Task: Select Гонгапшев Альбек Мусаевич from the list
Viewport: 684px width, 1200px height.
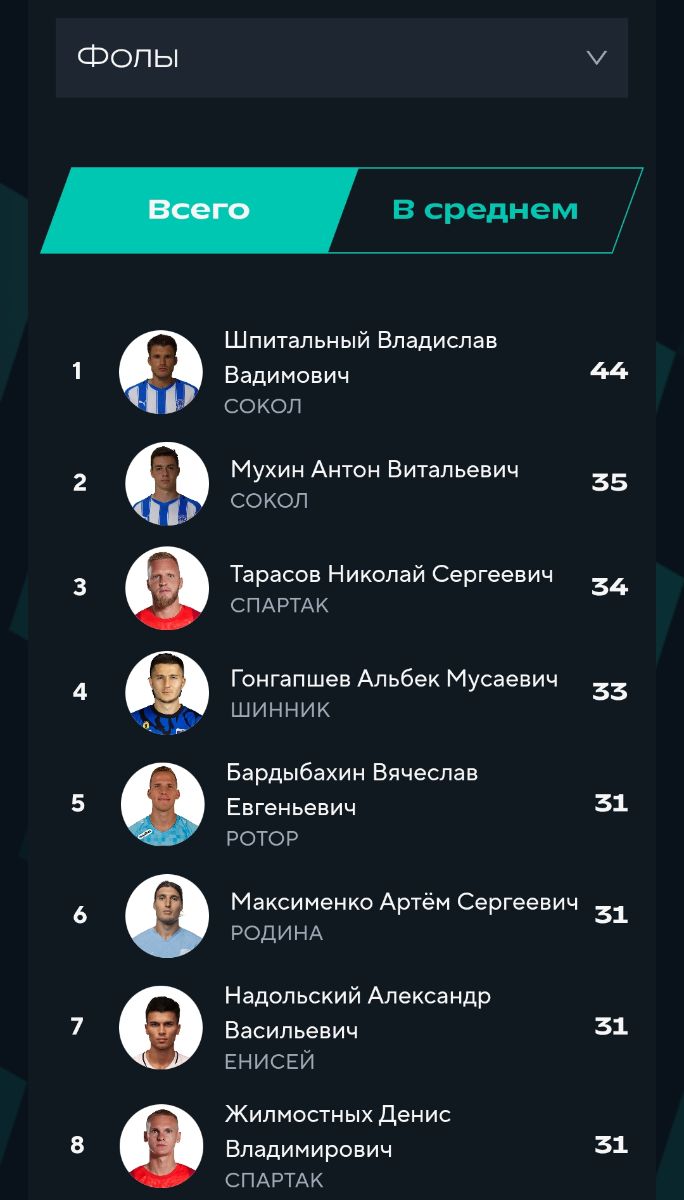Action: pyautogui.click(x=393, y=680)
